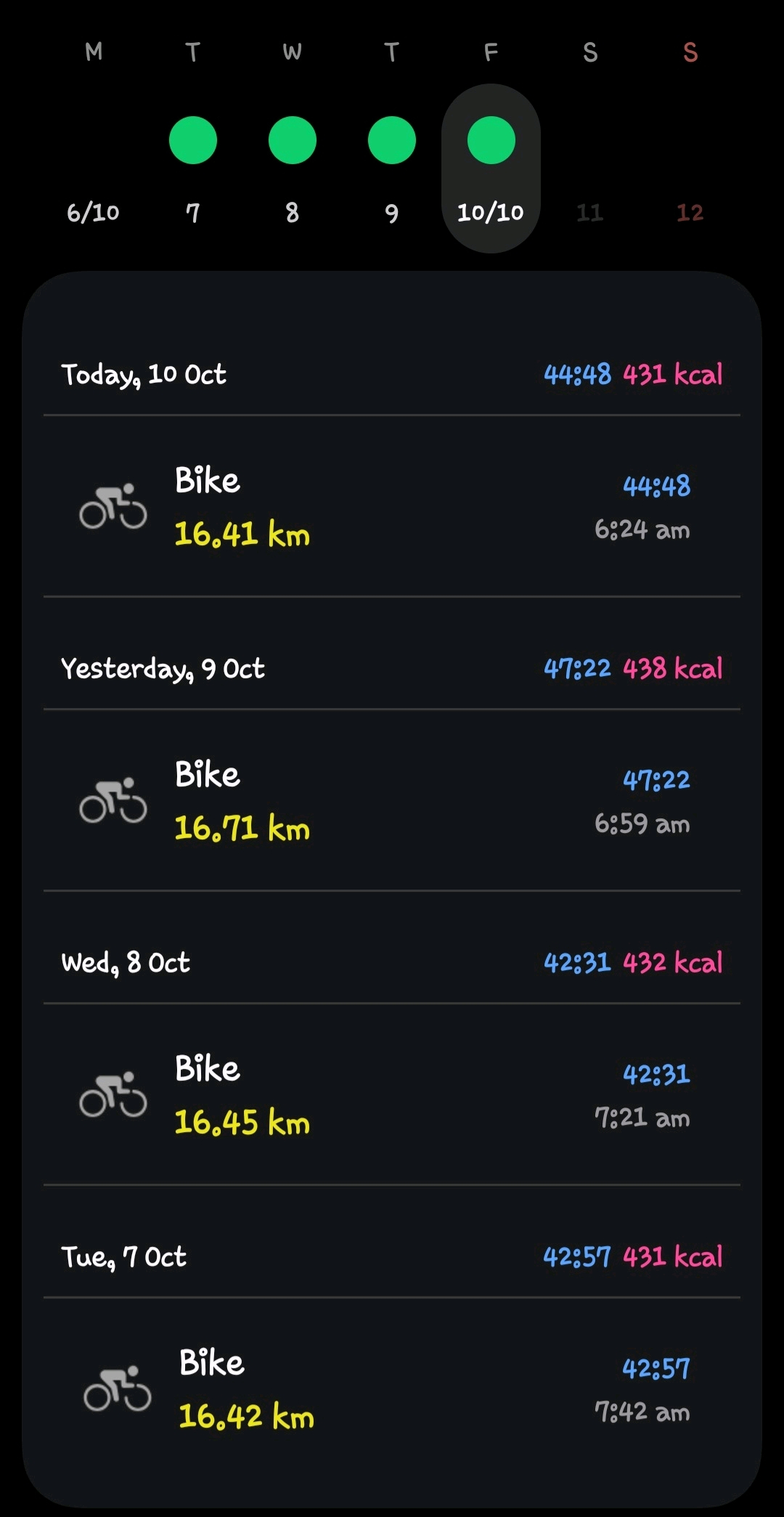784x1517 pixels.
Task: Open yesterday's 16.71 km bike workout
Action: pos(392,801)
